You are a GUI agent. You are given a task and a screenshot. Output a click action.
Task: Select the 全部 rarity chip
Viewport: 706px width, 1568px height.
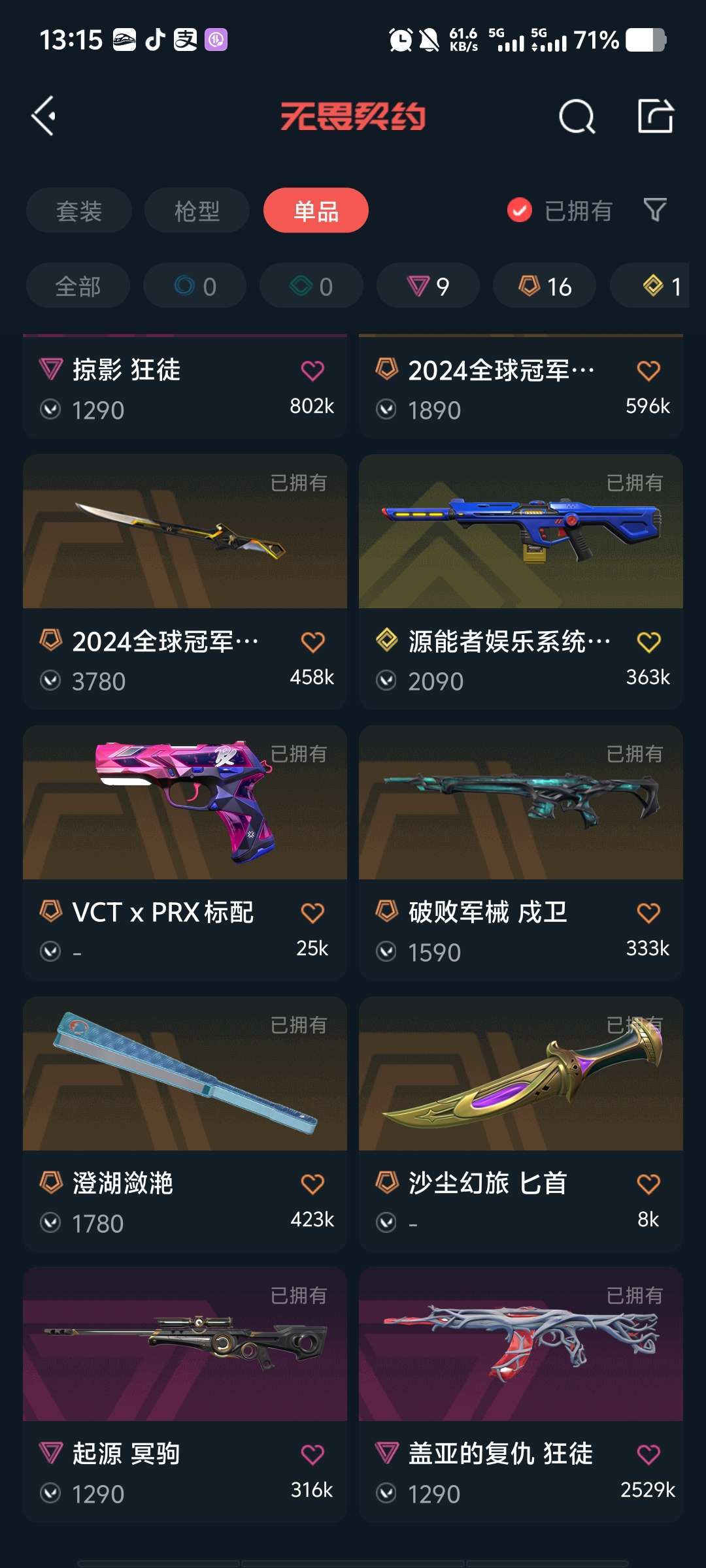(78, 286)
